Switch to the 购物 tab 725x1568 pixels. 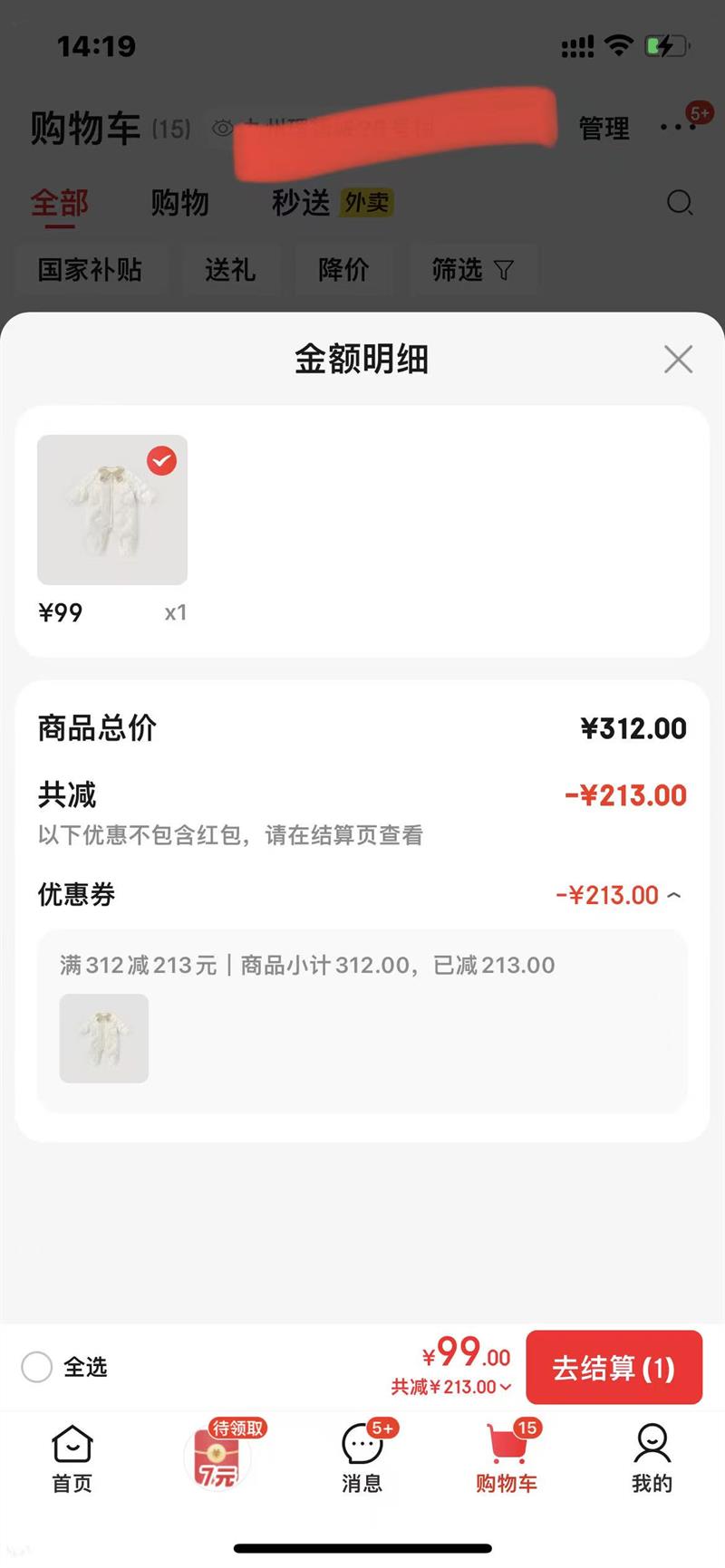click(181, 203)
